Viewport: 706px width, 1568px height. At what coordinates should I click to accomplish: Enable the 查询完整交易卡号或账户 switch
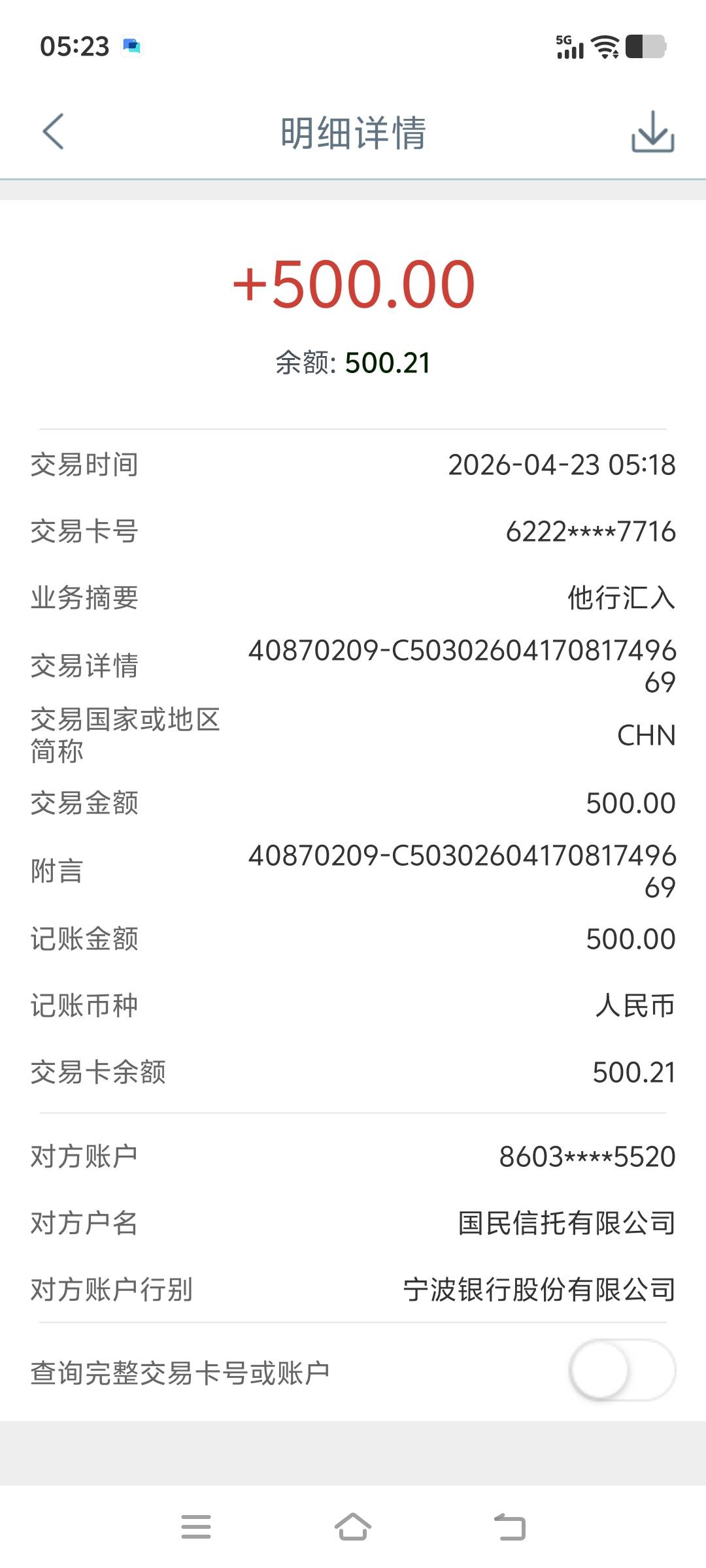[622, 1370]
